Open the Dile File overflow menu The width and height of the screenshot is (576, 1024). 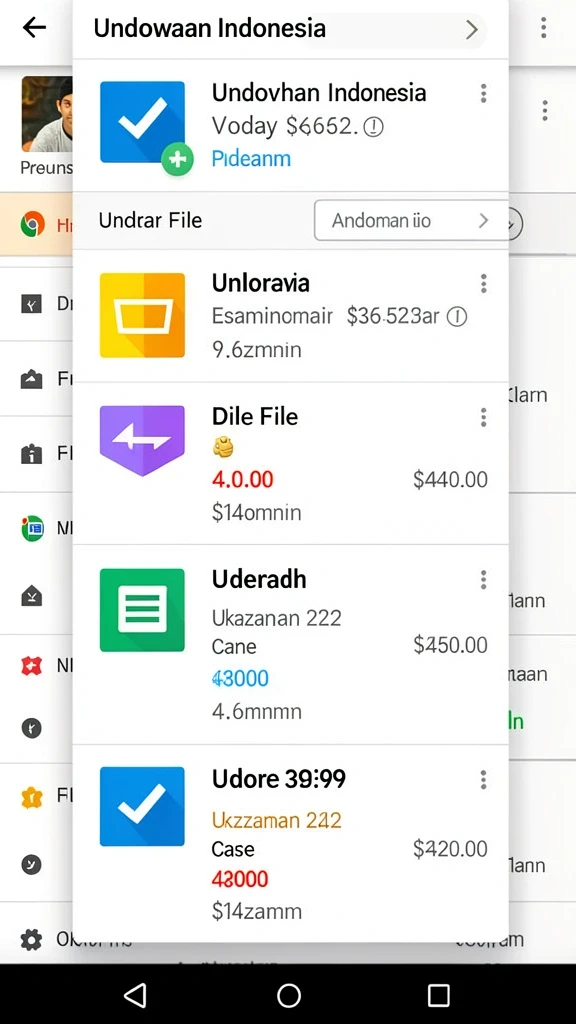coord(483,417)
